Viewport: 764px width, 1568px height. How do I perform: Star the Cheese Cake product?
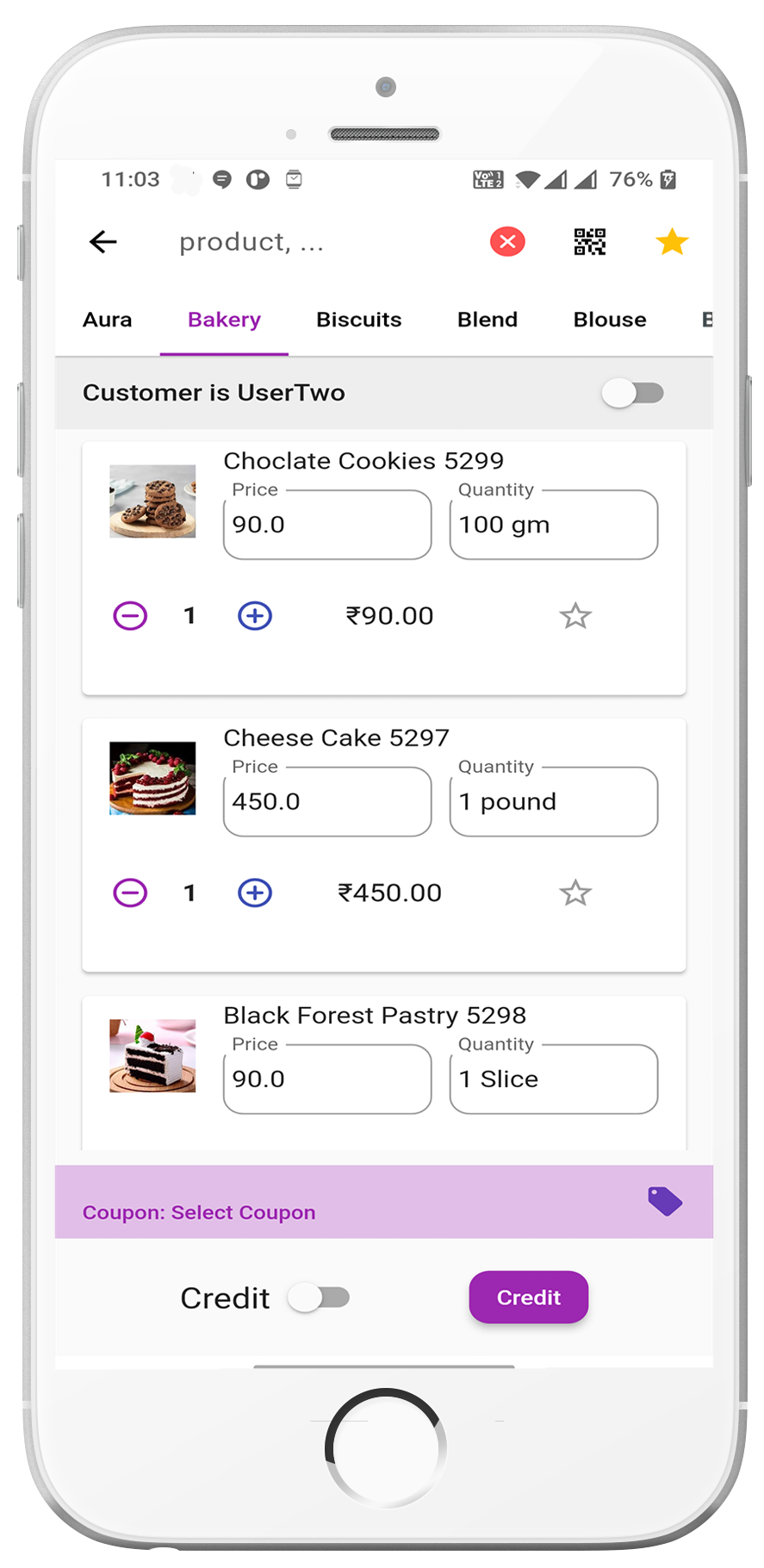pos(575,893)
